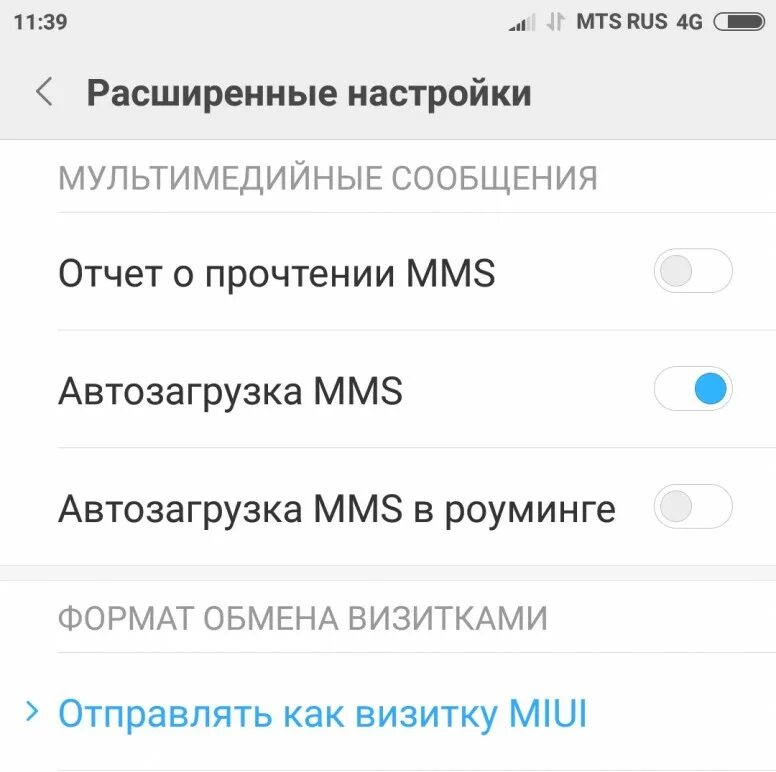Enable Автозагрузка MMS в роуминге
Screen dimensions: 776x772
[x=692, y=507]
